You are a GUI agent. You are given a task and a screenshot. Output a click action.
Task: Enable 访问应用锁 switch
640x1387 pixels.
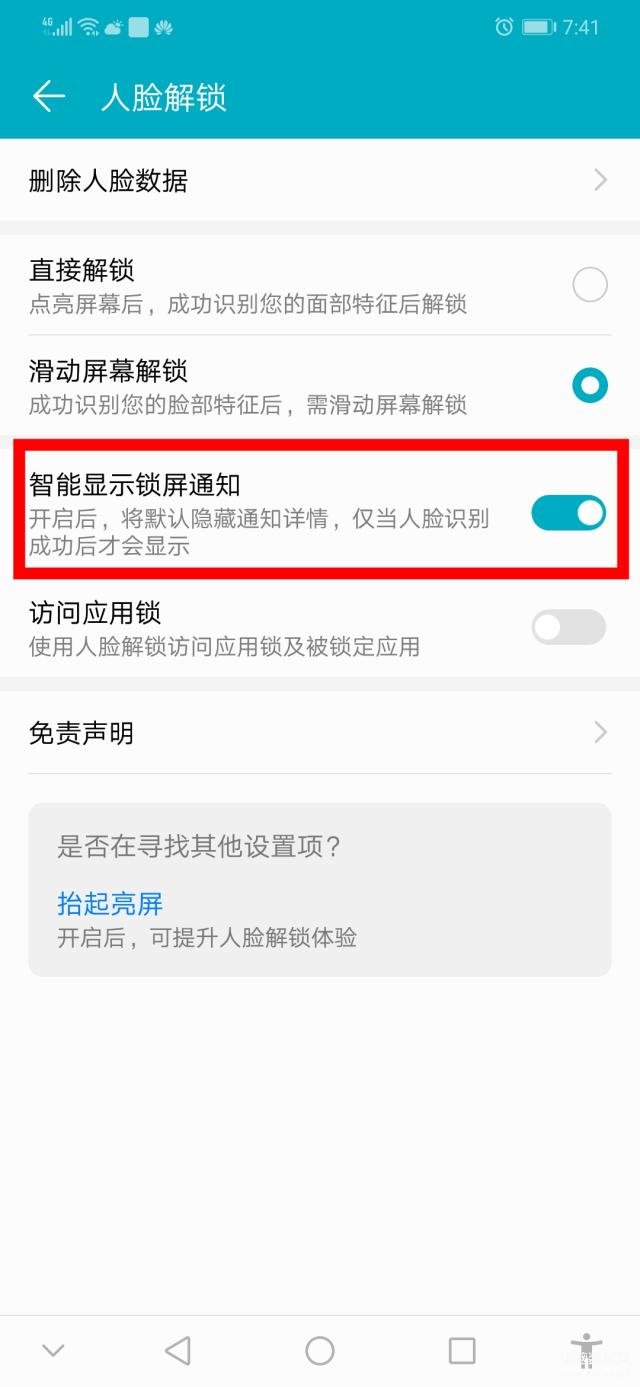click(x=568, y=627)
